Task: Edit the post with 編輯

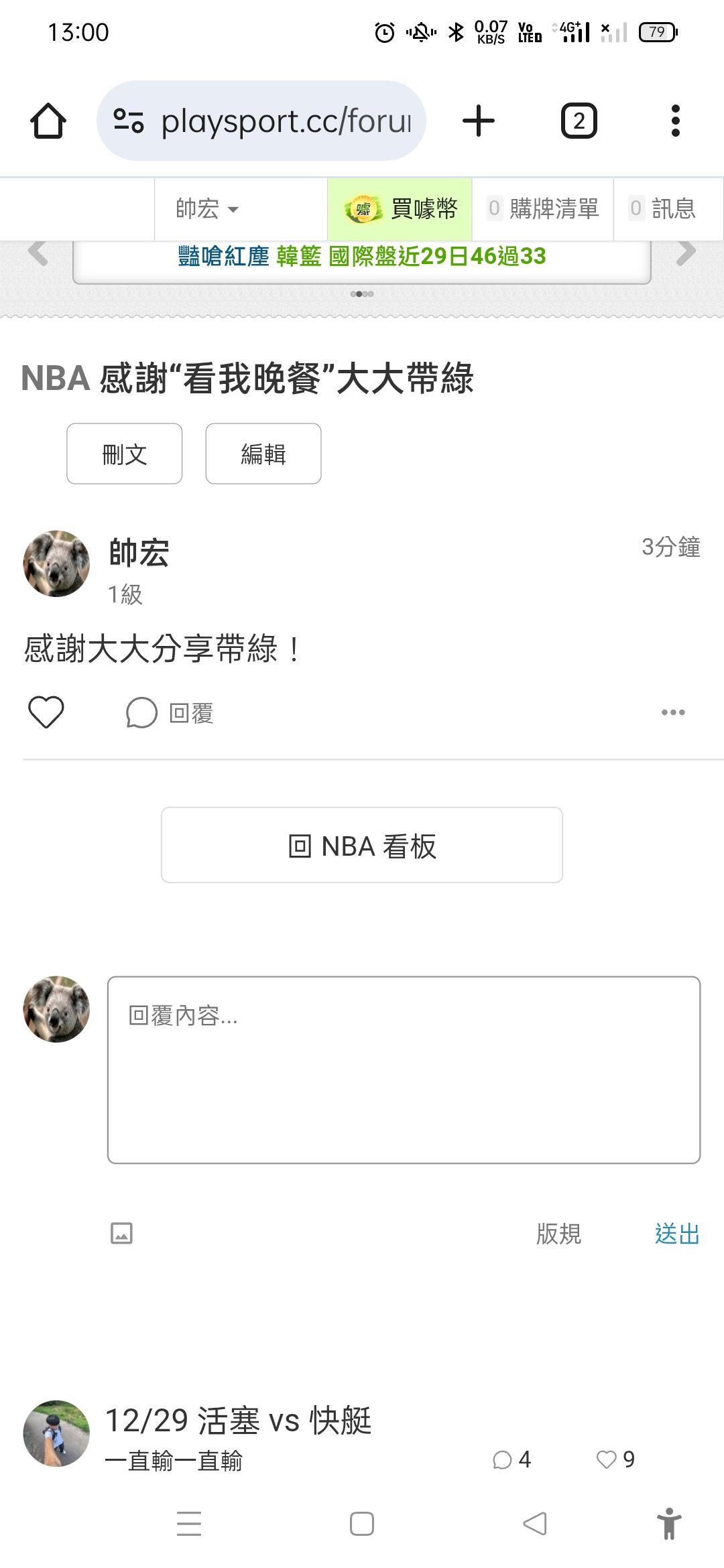Action: pos(263,454)
